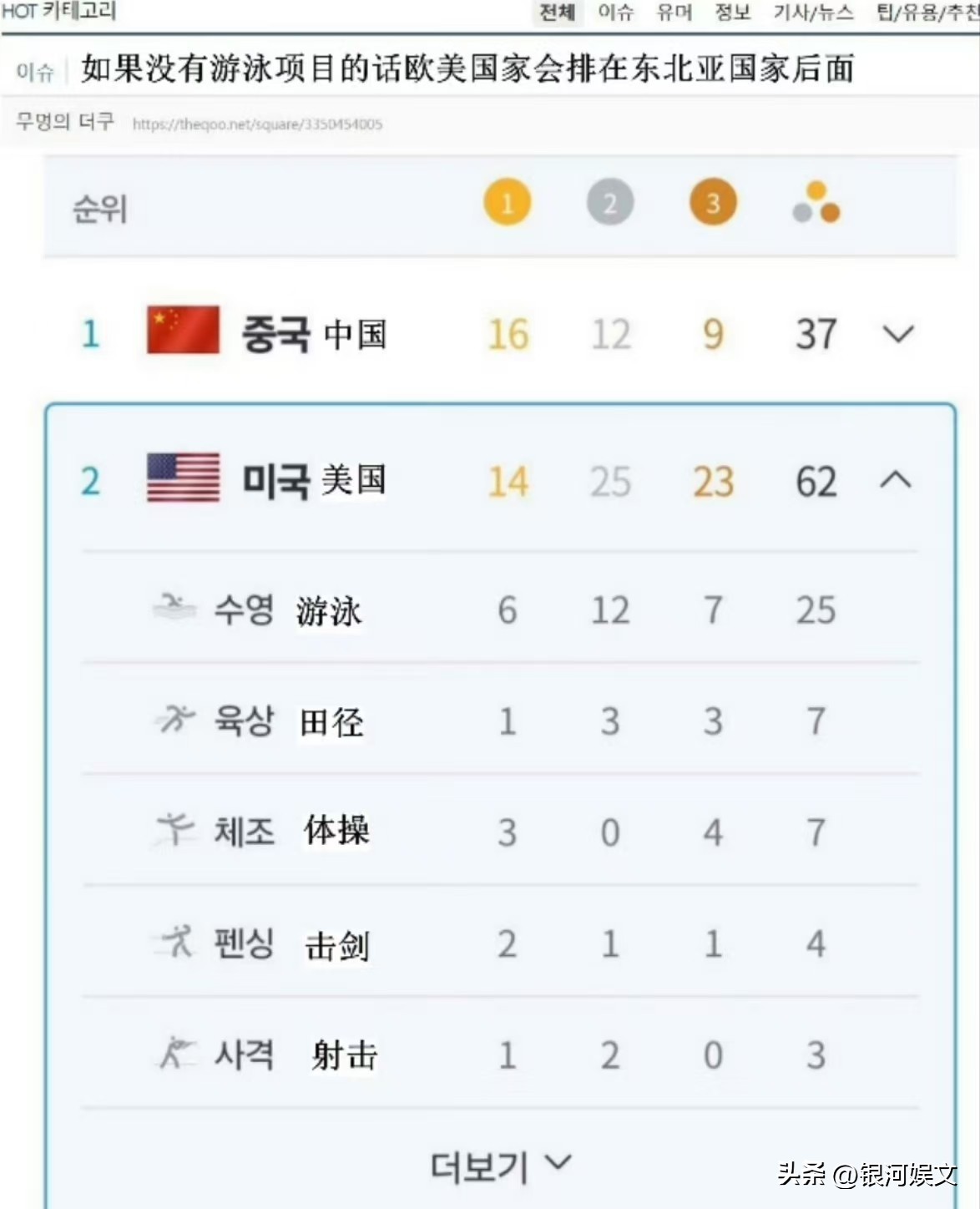Switch to the 기사/뉴스 category tab

point(812,12)
